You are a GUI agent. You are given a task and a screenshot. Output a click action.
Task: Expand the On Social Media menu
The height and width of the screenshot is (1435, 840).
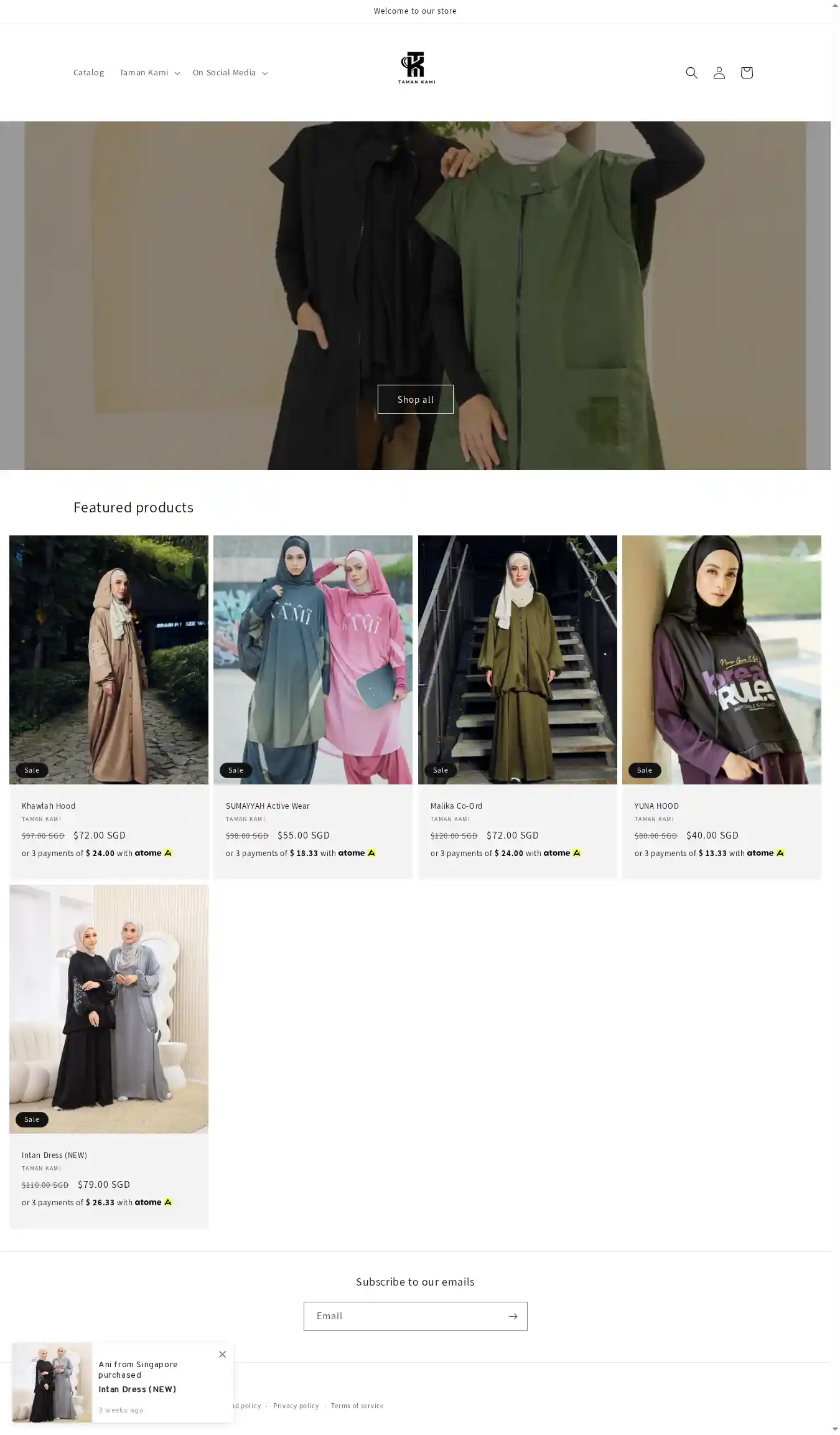tap(230, 73)
